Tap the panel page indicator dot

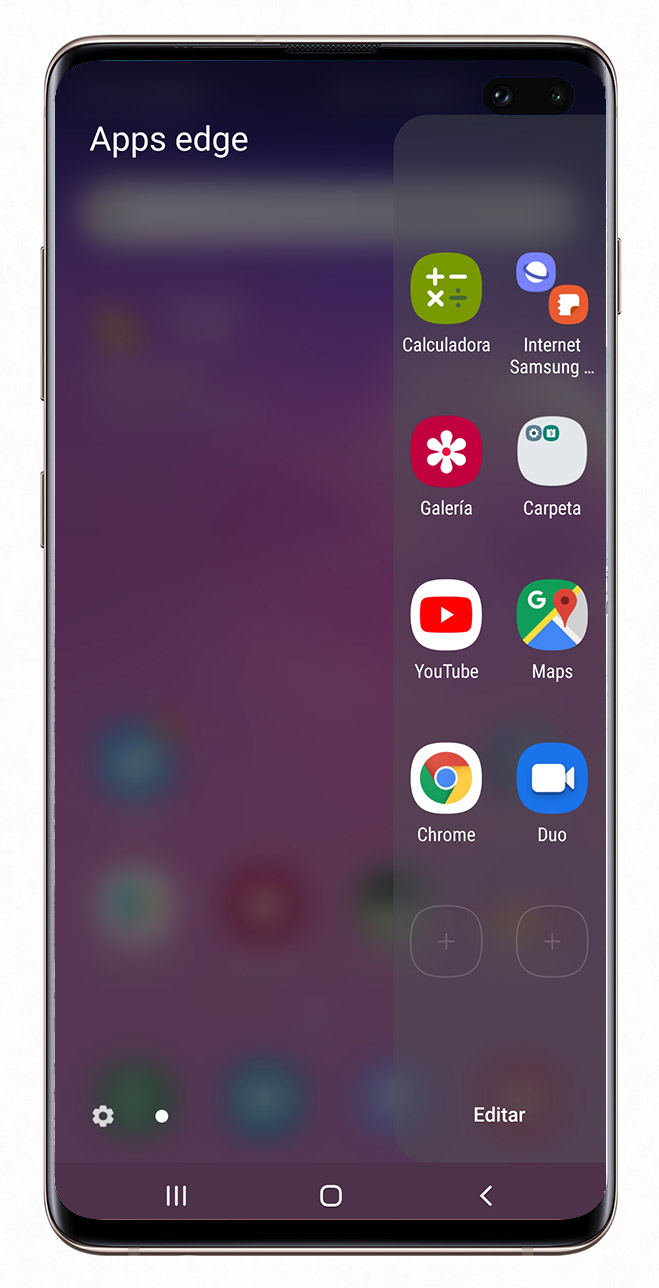(162, 1116)
